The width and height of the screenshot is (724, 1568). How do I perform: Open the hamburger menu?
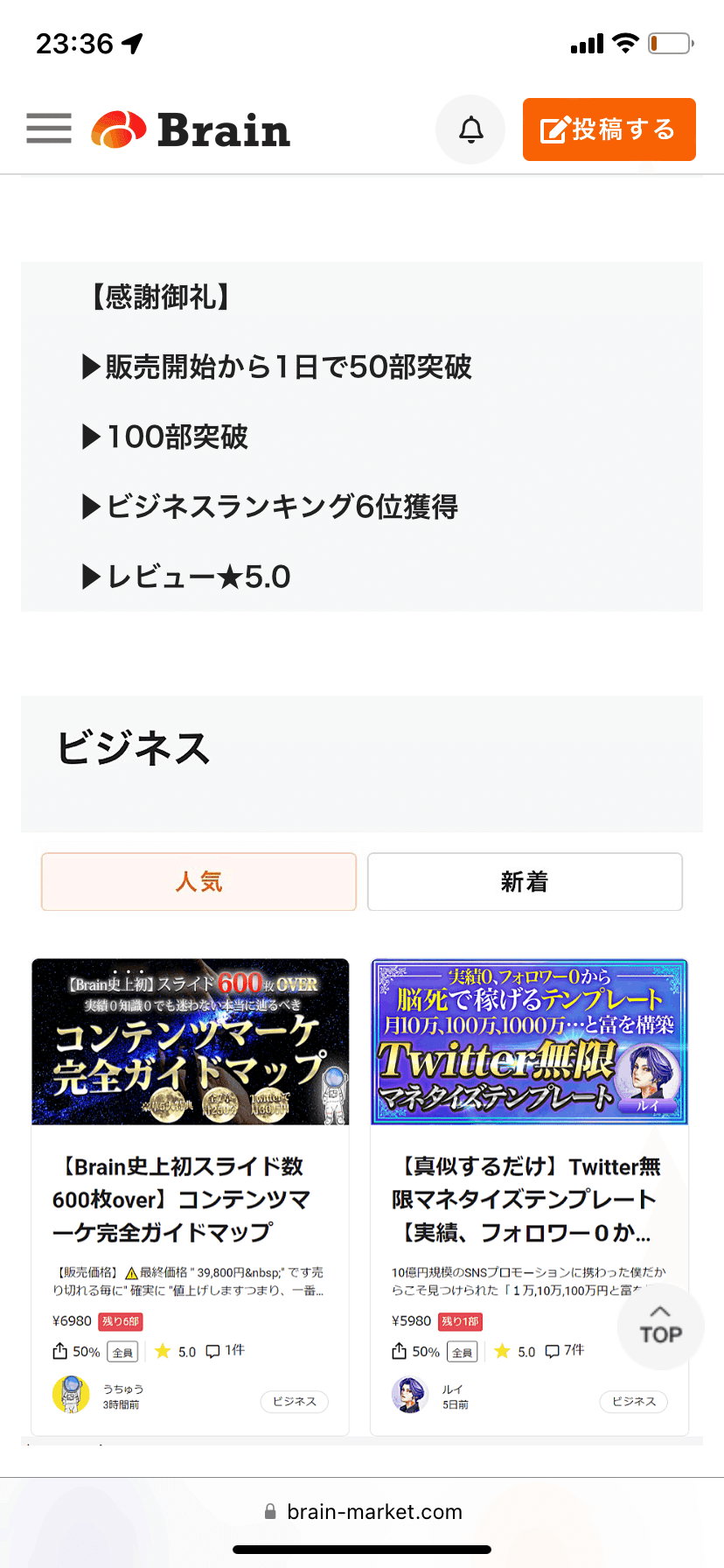coord(49,129)
